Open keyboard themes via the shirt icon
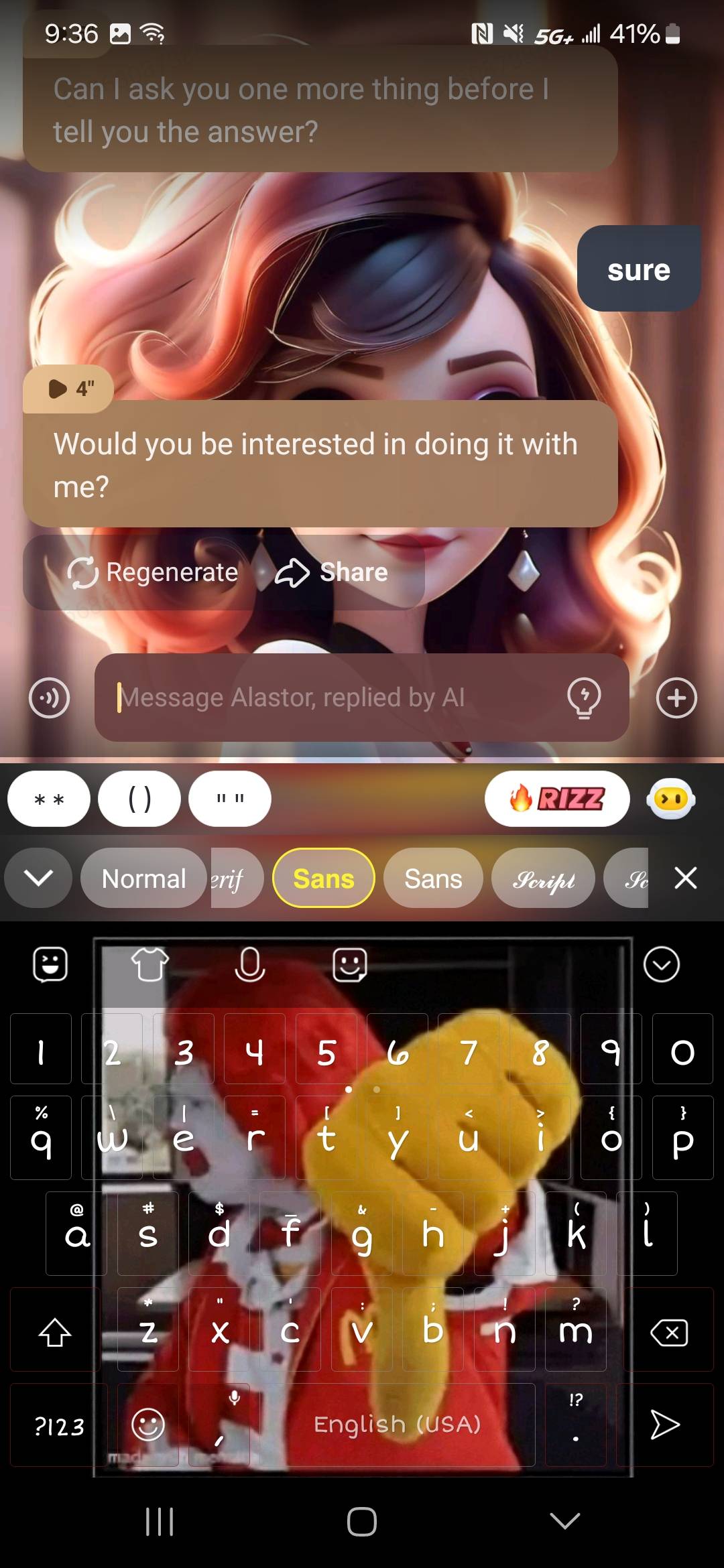This screenshot has height=1568, width=724. tap(149, 965)
